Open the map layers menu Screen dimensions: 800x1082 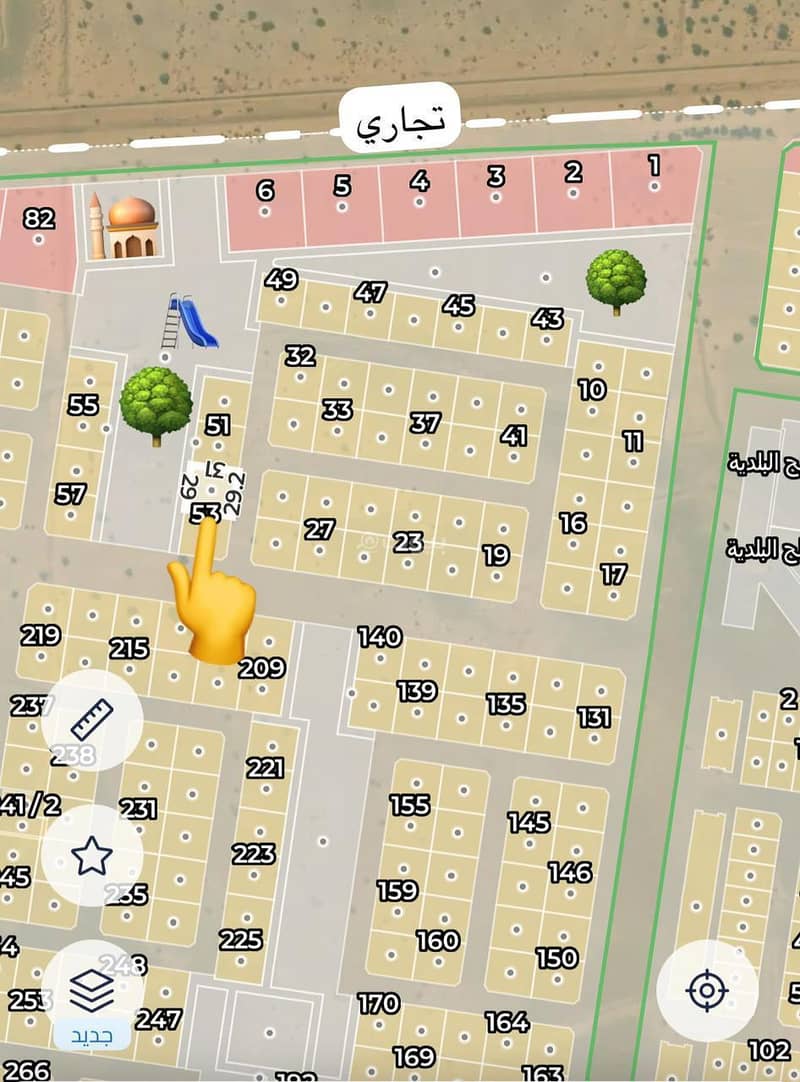[x=92, y=990]
